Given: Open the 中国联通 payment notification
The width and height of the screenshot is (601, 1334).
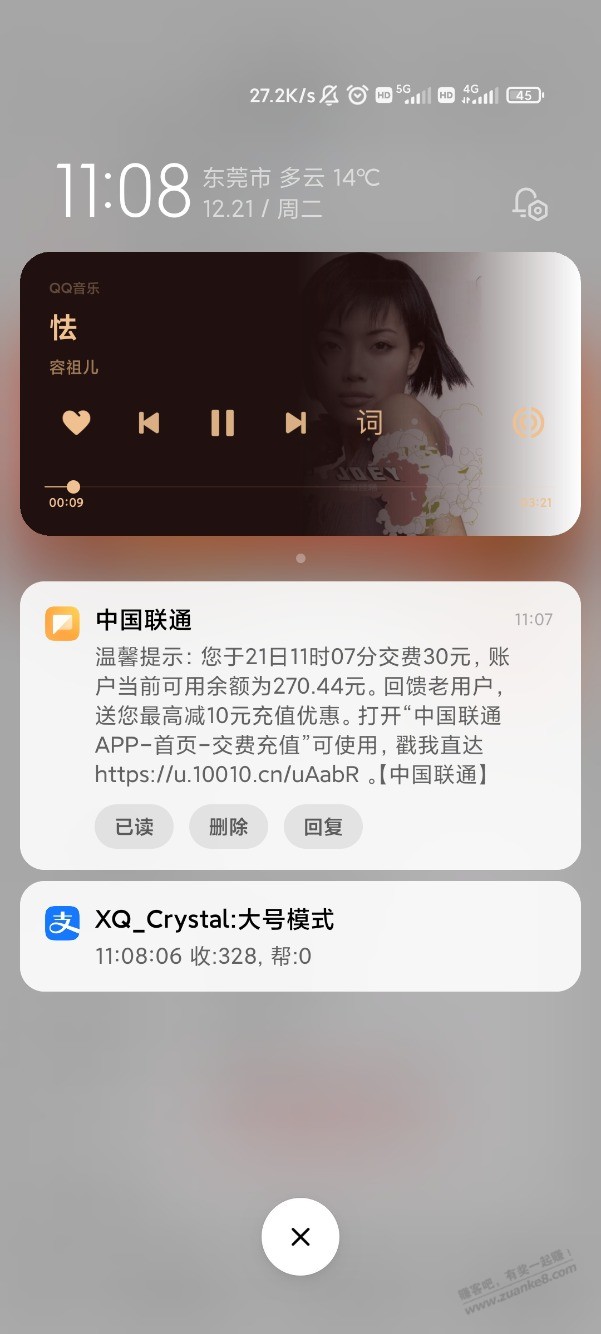Looking at the screenshot, I should [x=300, y=700].
